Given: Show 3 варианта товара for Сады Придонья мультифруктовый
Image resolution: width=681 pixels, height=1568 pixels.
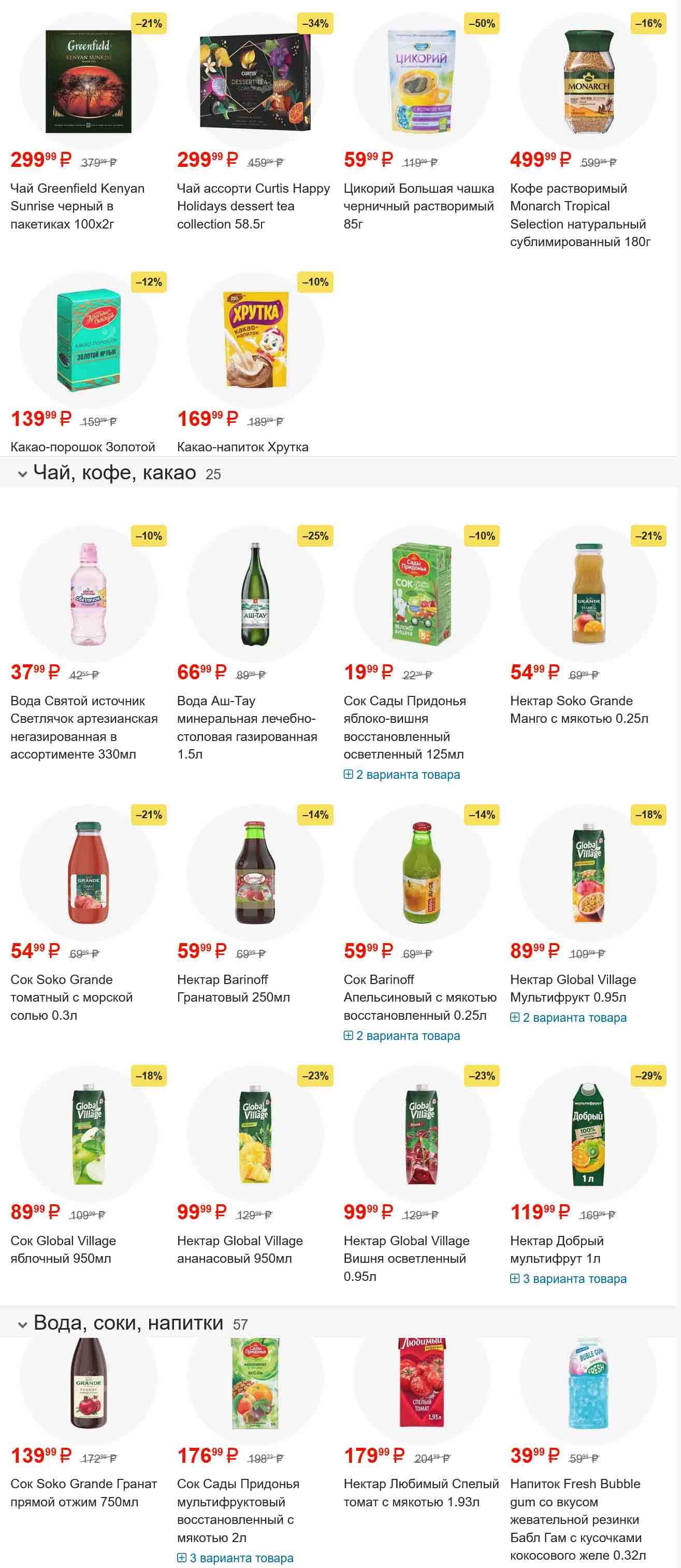Looking at the screenshot, I should coord(235,1558).
